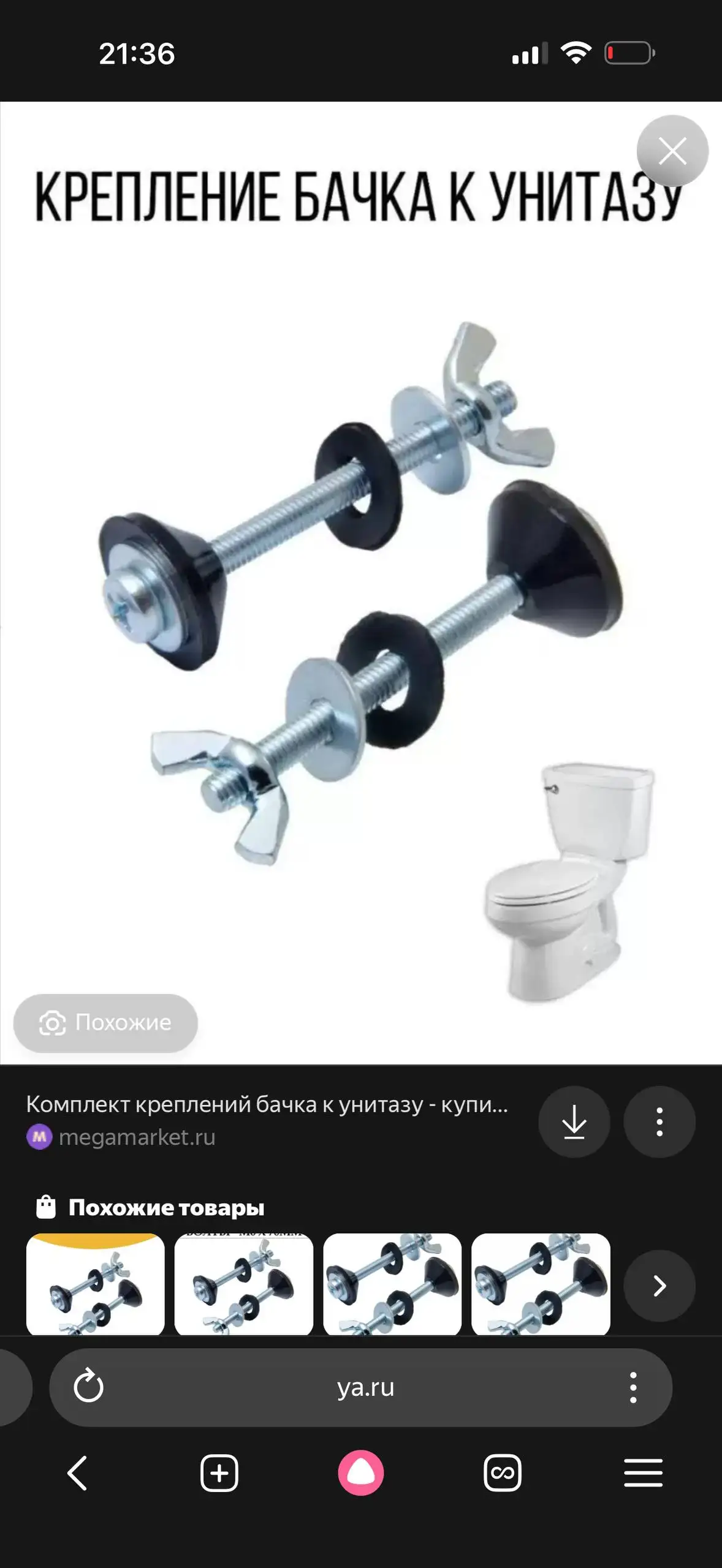
Task: Open the browser menu in the address bar
Action: tap(633, 1387)
